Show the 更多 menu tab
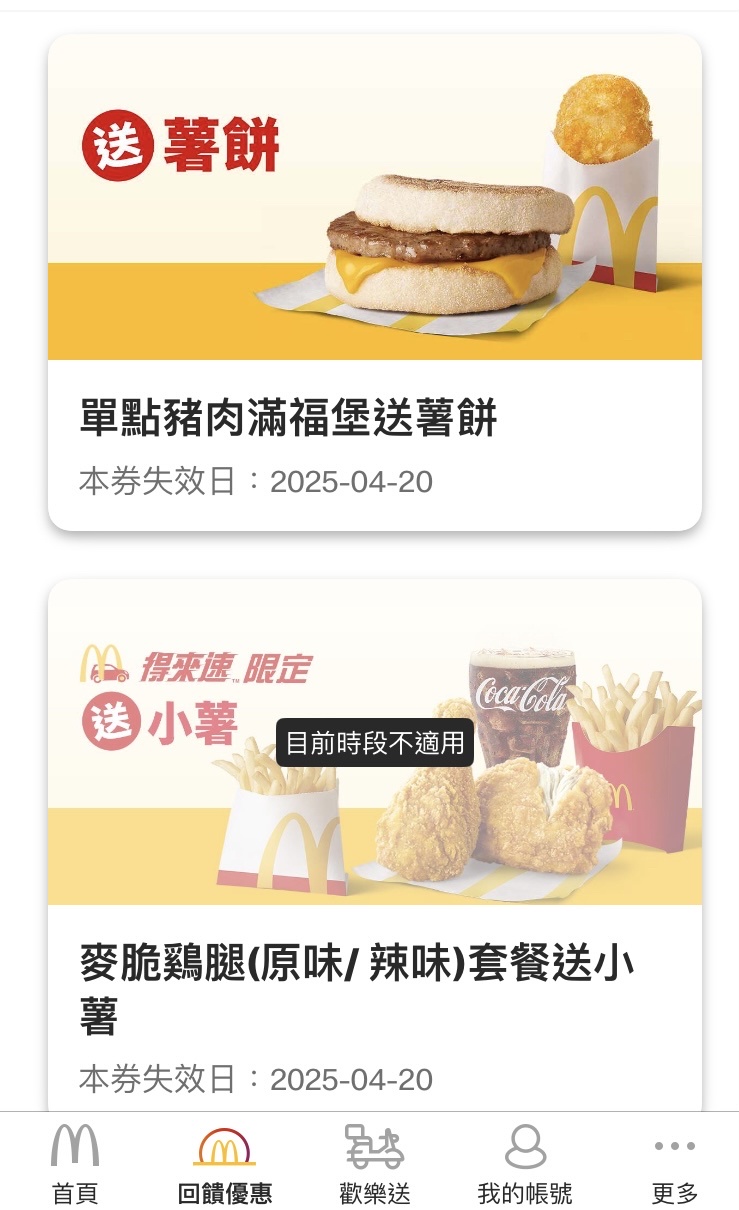Image resolution: width=739 pixels, height=1210 pixels. [675, 1164]
